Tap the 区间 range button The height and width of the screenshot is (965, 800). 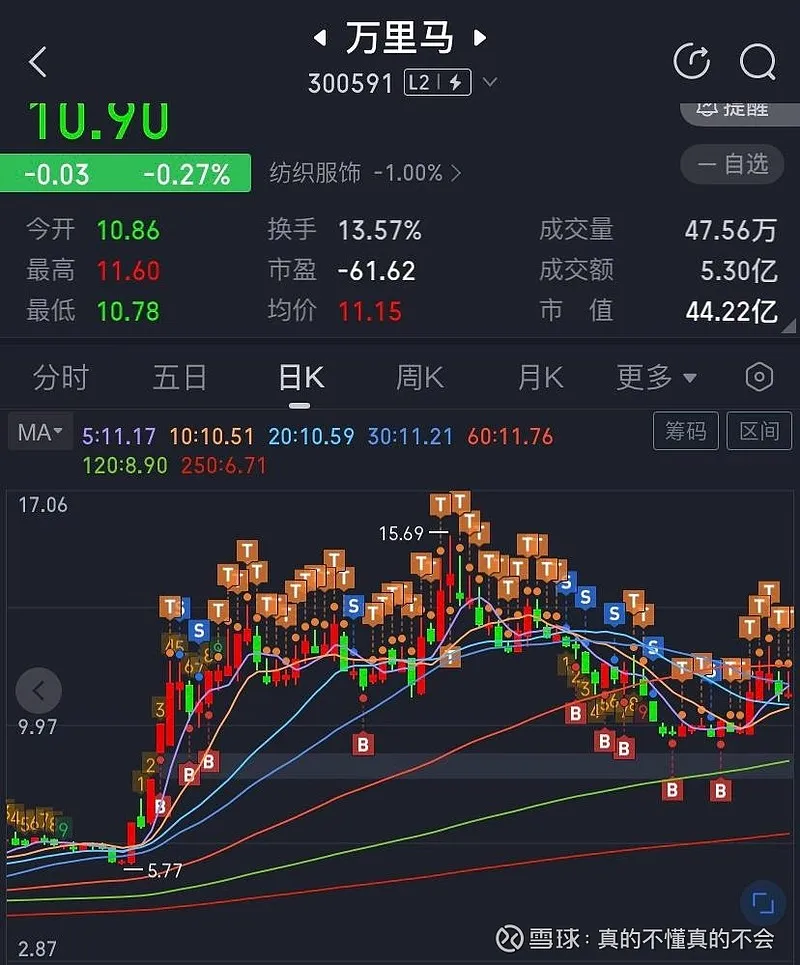(x=759, y=431)
